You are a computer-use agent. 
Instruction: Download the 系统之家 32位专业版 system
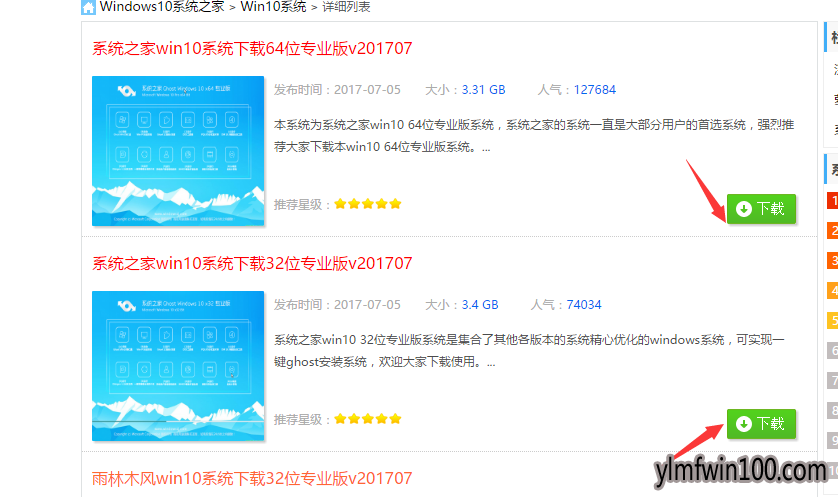point(761,424)
